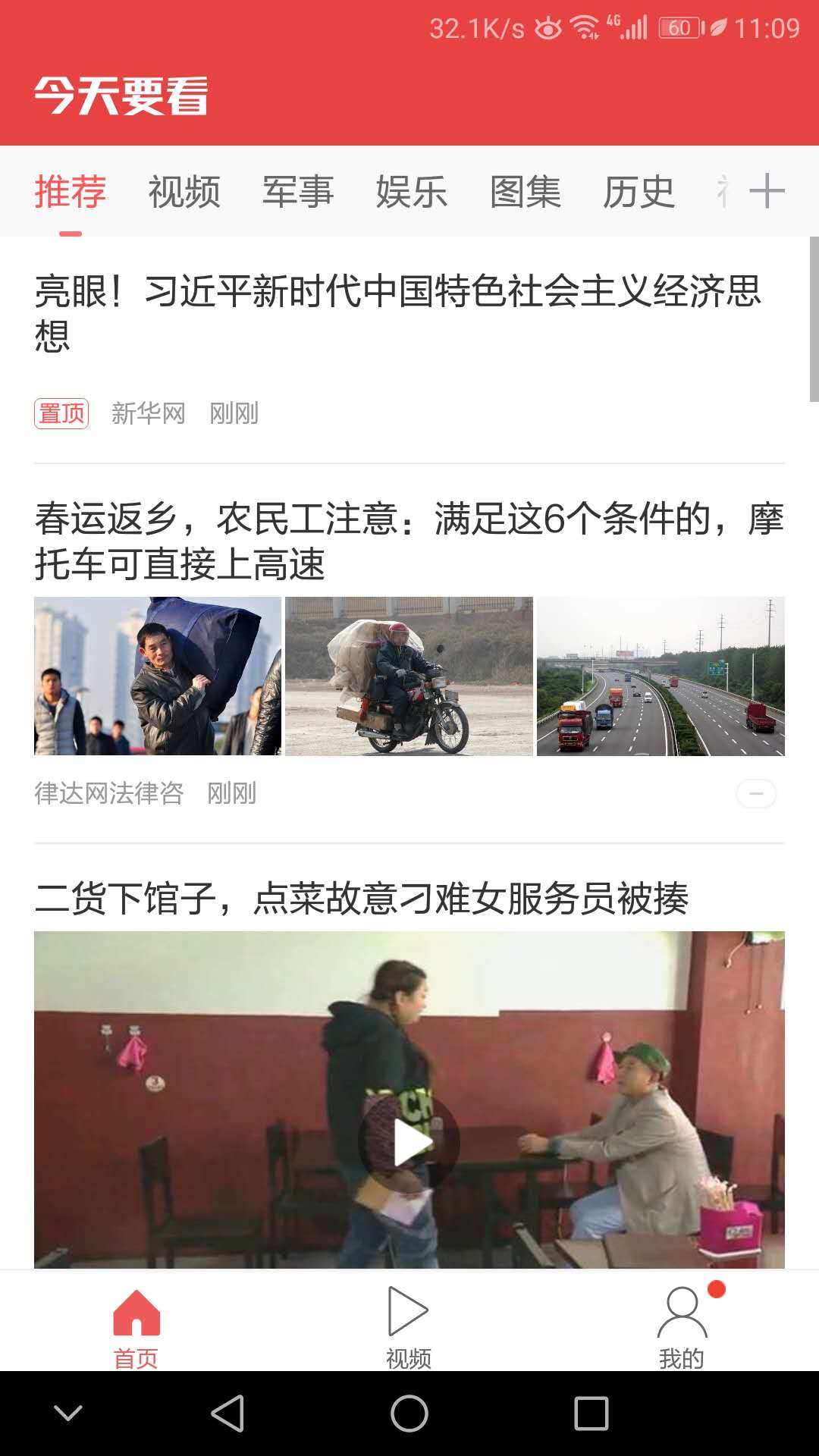Tap the 置顶 pinned label on top story
Image resolution: width=819 pixels, height=1456 pixels.
coord(63,414)
